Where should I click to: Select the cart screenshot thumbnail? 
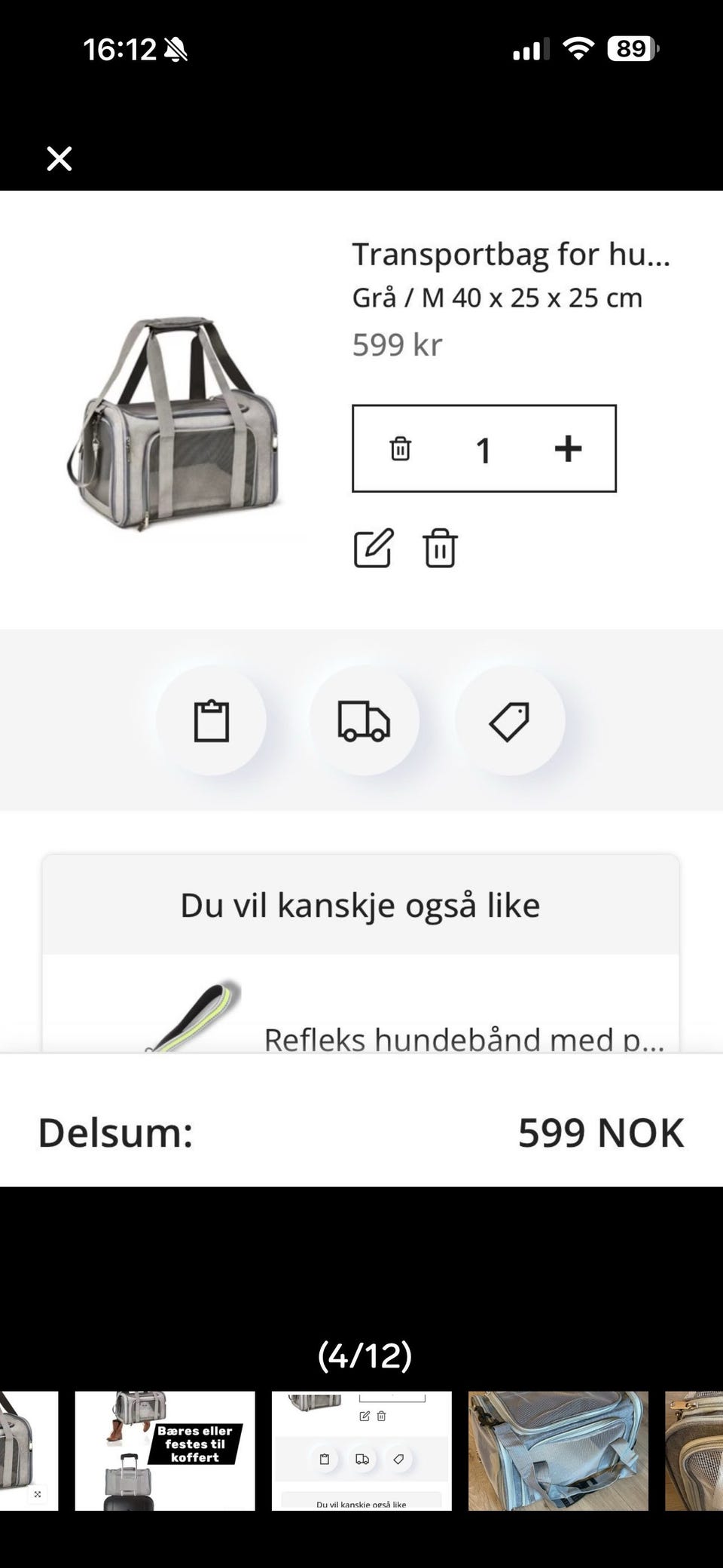pyautogui.click(x=361, y=1450)
